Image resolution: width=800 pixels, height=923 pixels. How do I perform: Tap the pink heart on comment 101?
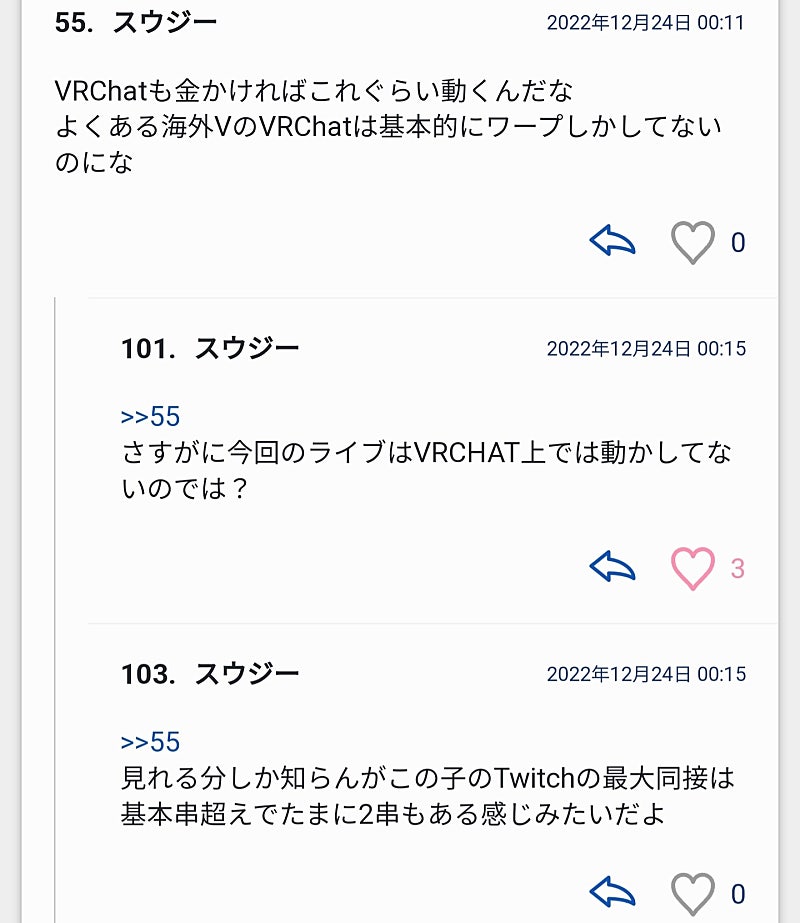click(x=692, y=568)
